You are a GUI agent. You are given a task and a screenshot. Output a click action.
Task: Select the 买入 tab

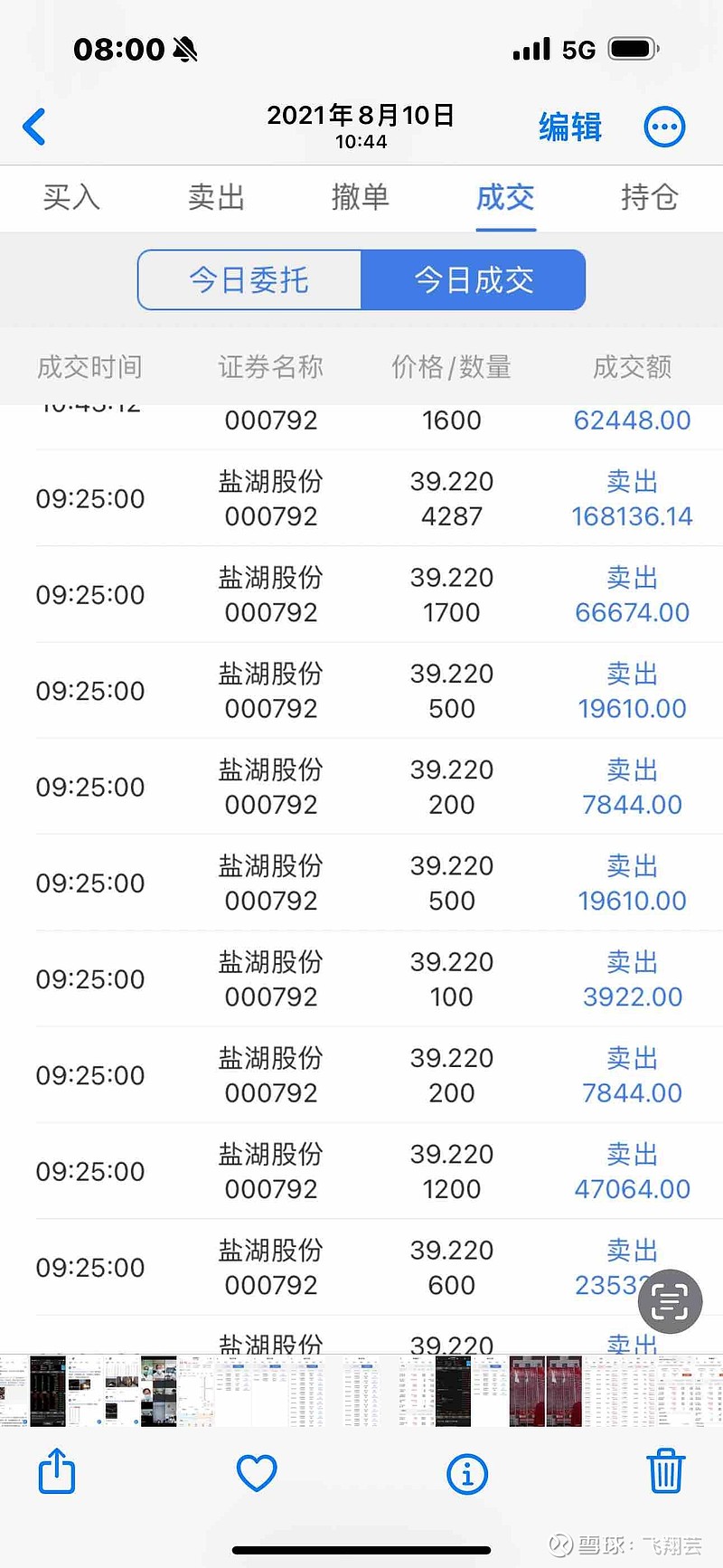point(71,198)
